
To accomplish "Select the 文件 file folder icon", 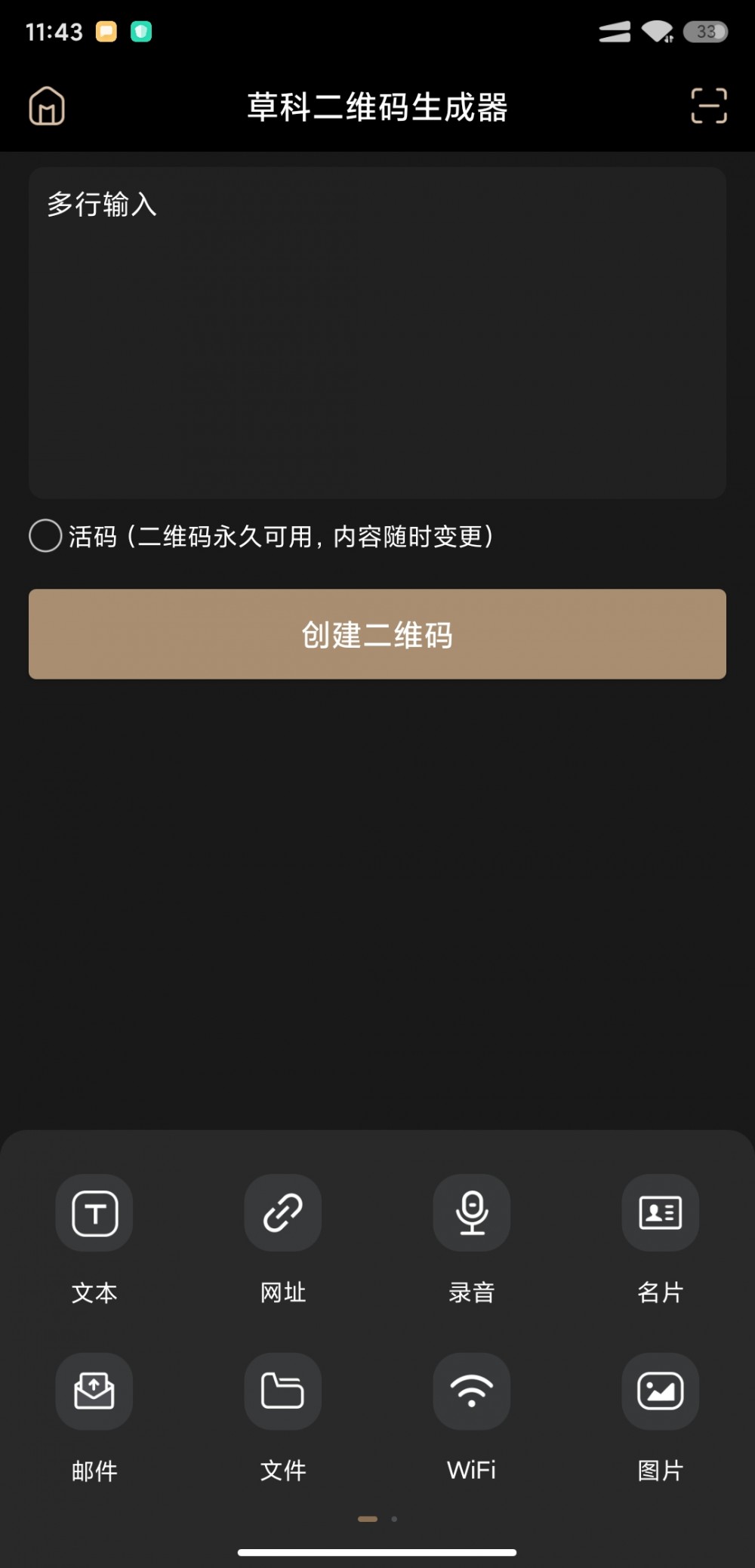I will click(282, 1392).
